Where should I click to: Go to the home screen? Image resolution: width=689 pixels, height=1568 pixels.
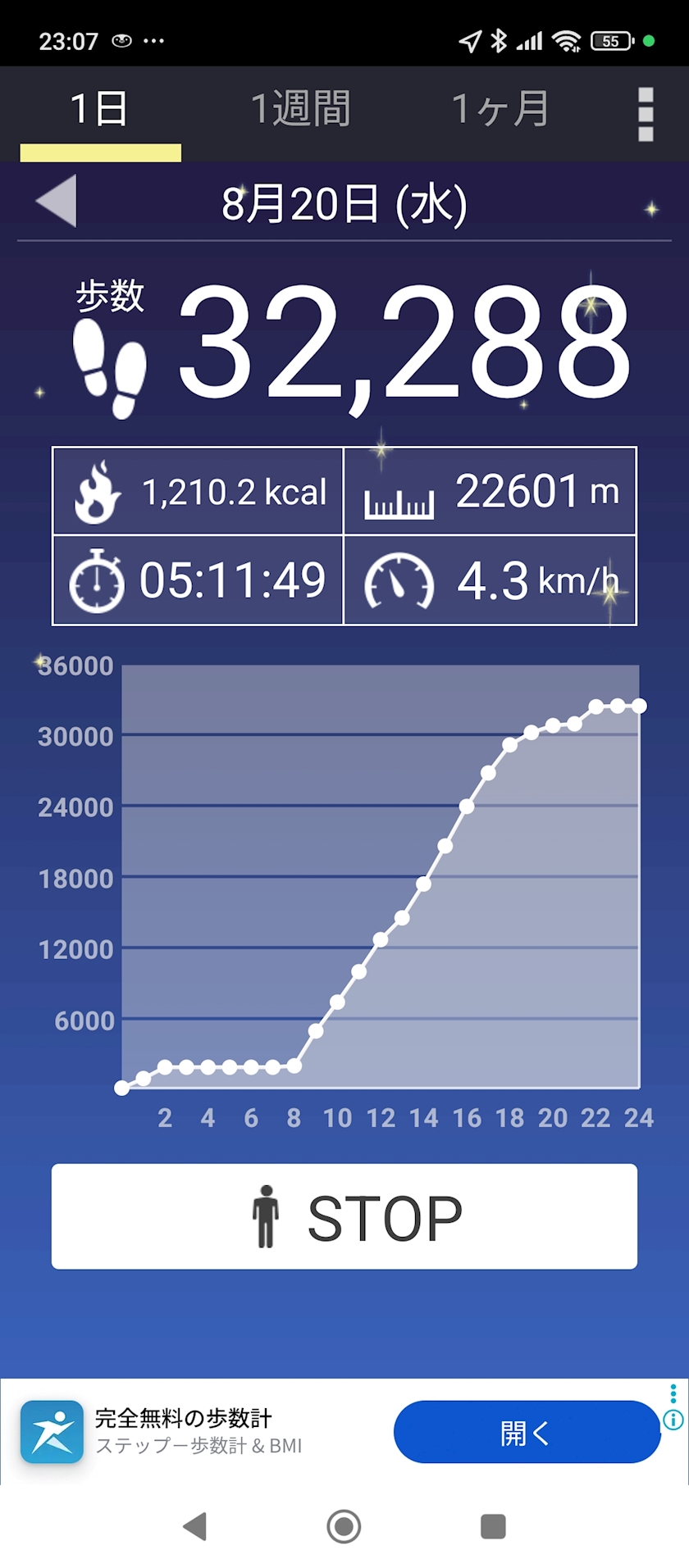click(x=344, y=1526)
